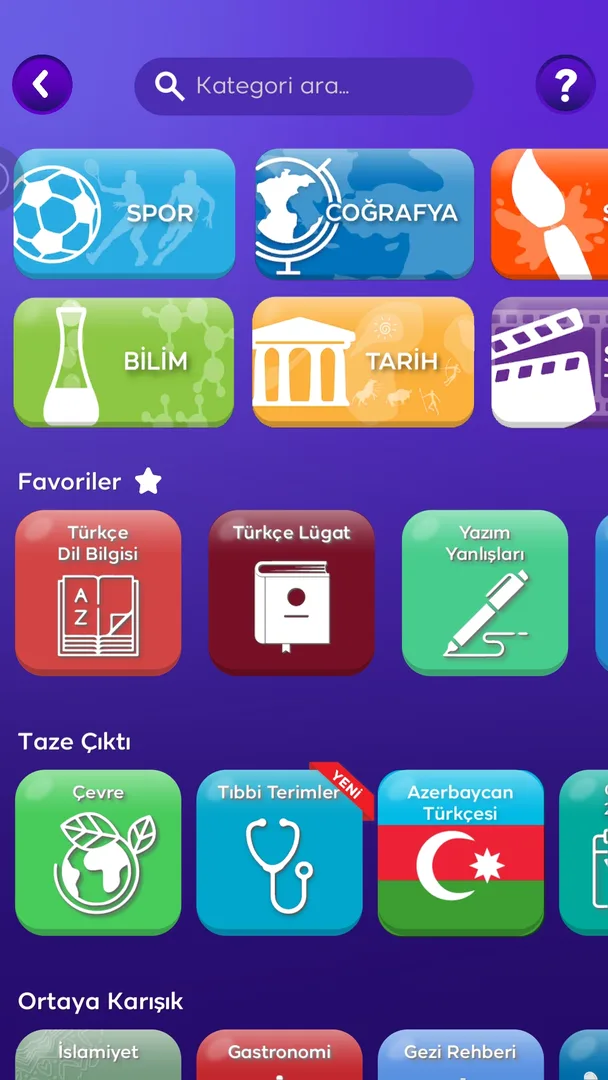Choose the BİLİM category
608x1080 pixels.
coord(124,361)
